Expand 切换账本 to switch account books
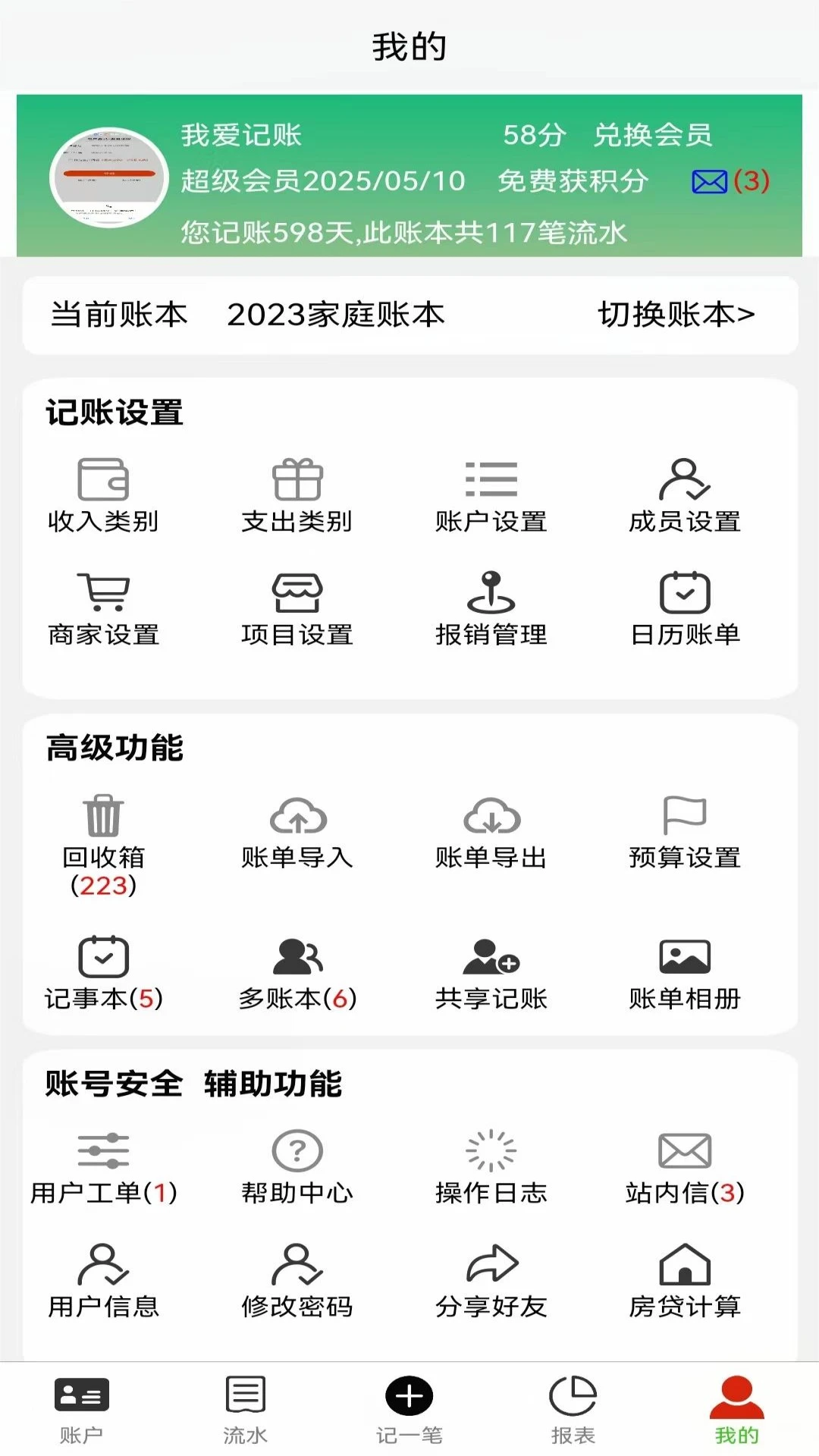The image size is (819, 1456). pos(673,314)
